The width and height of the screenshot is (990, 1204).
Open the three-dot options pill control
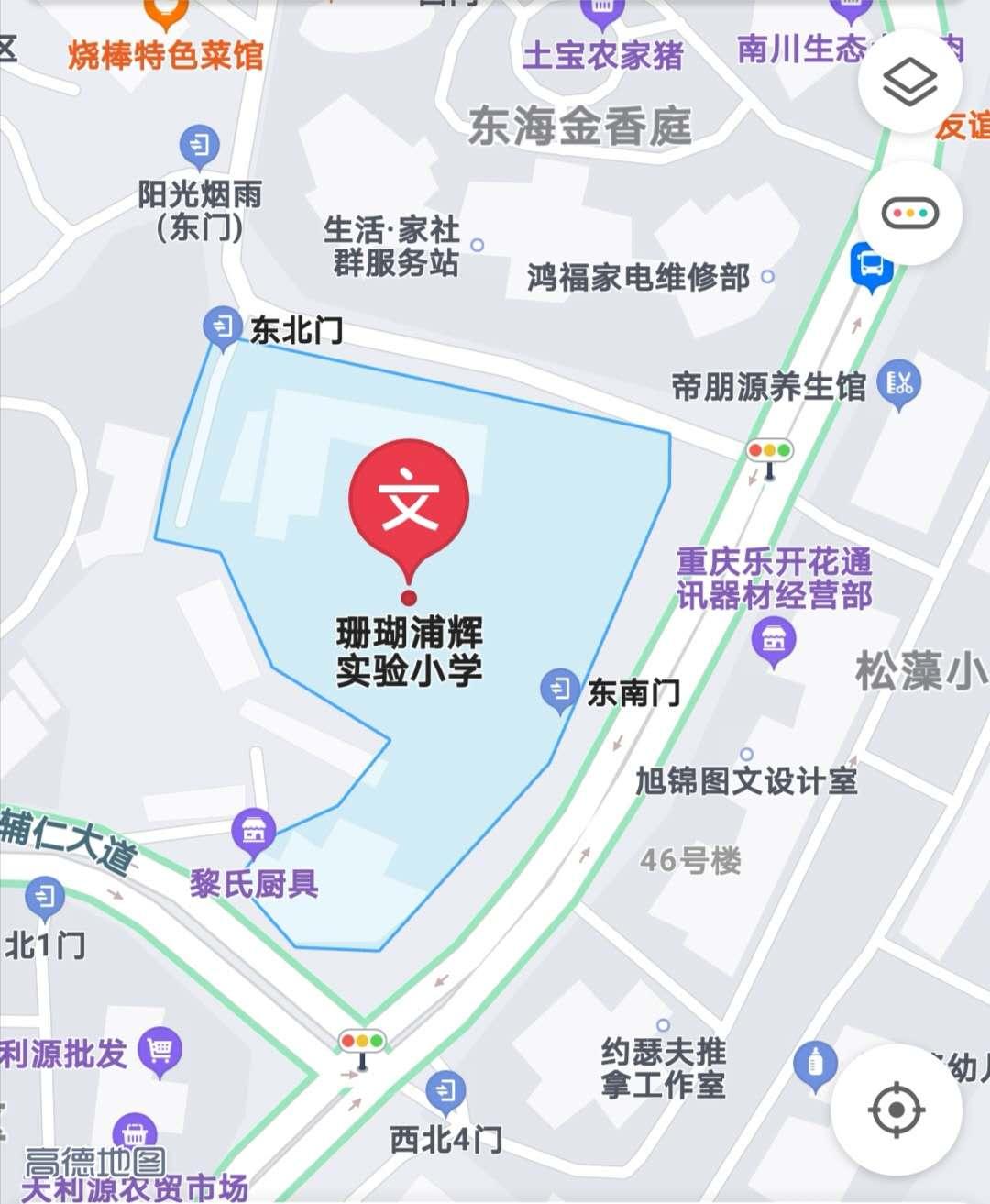tap(907, 211)
